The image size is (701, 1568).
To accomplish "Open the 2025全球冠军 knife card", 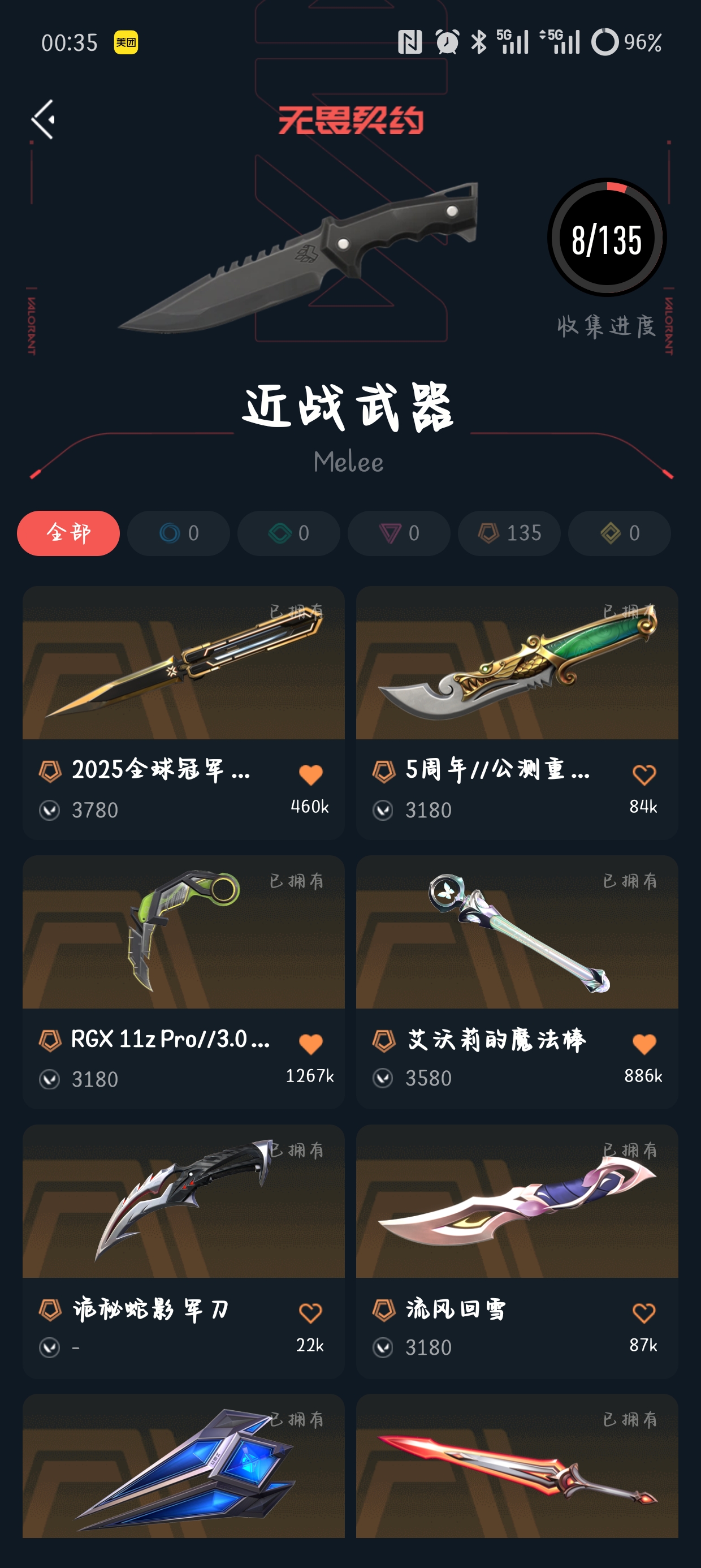I will click(183, 664).
